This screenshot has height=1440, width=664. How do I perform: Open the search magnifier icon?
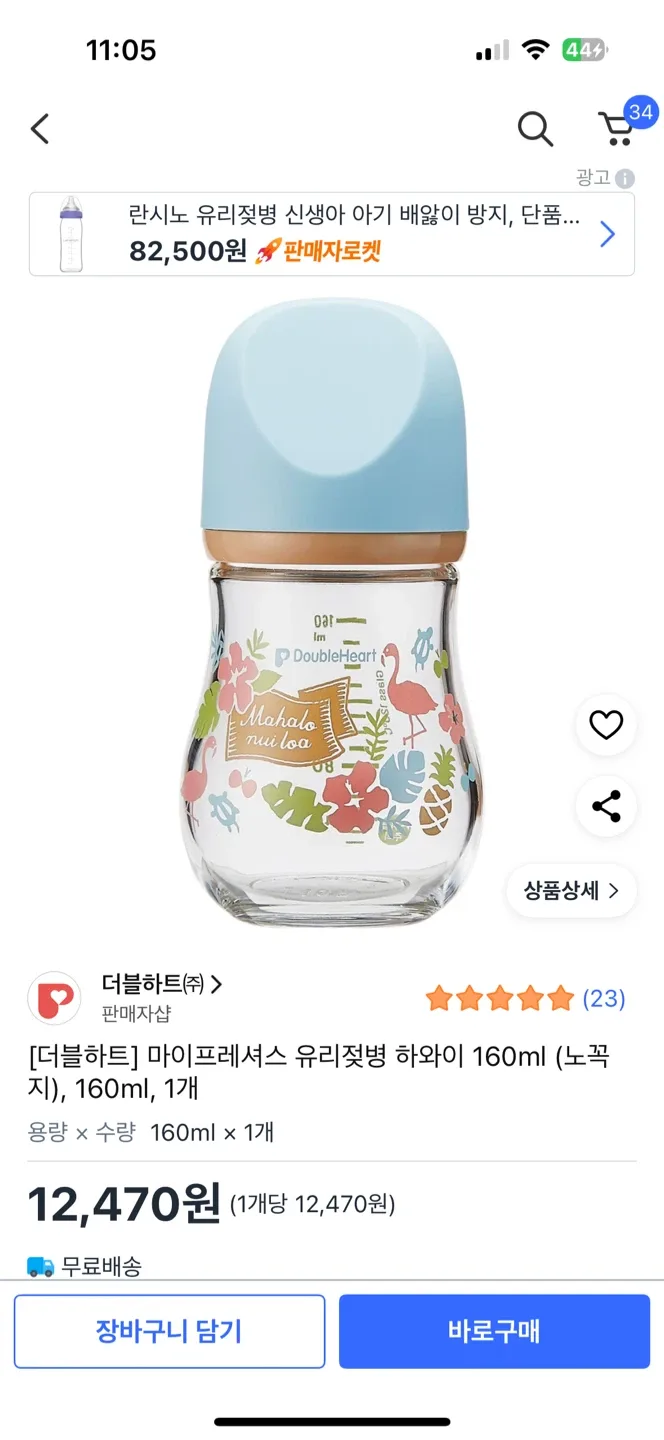point(535,129)
